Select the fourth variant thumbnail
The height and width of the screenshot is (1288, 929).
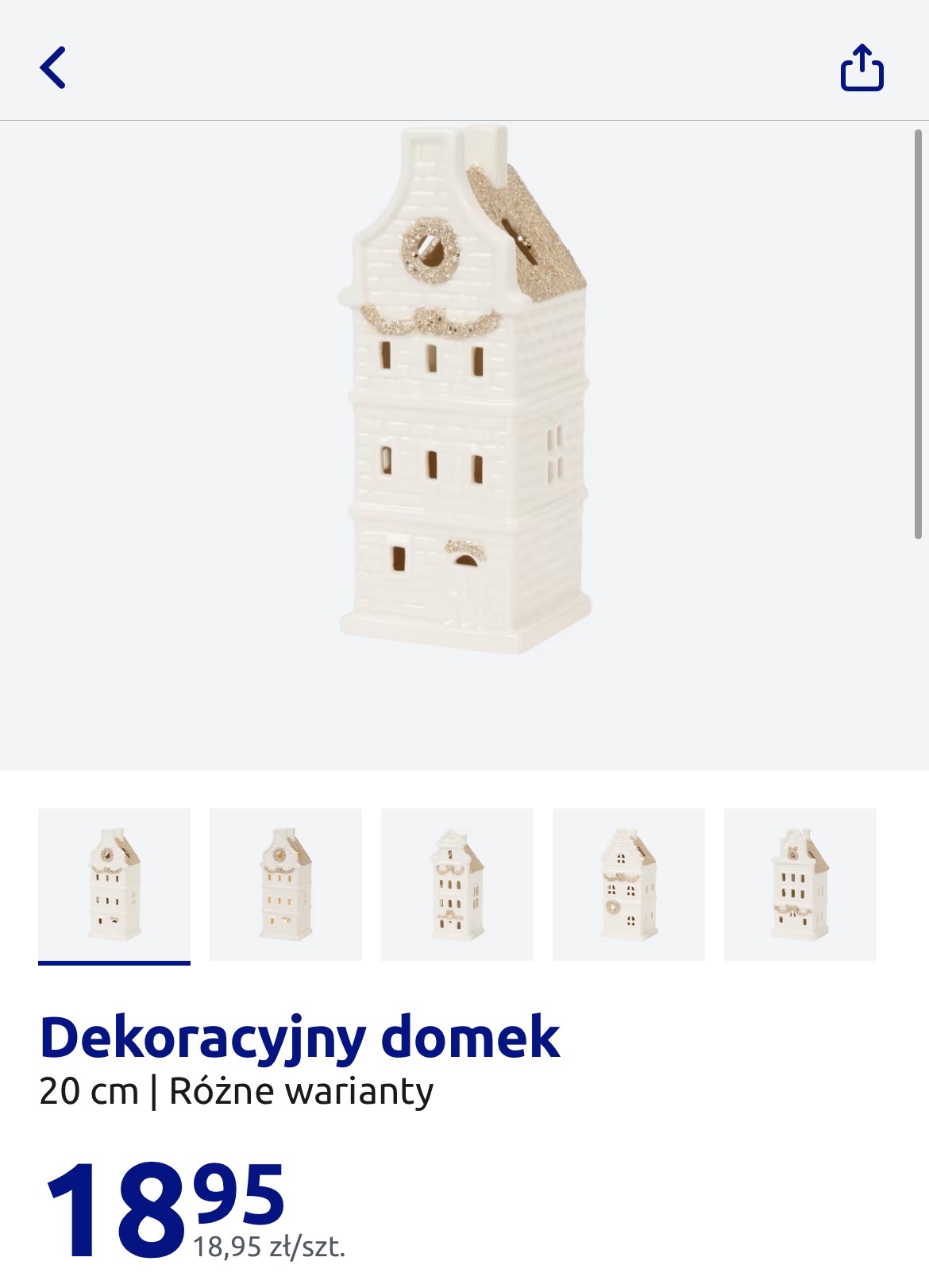[629, 885]
